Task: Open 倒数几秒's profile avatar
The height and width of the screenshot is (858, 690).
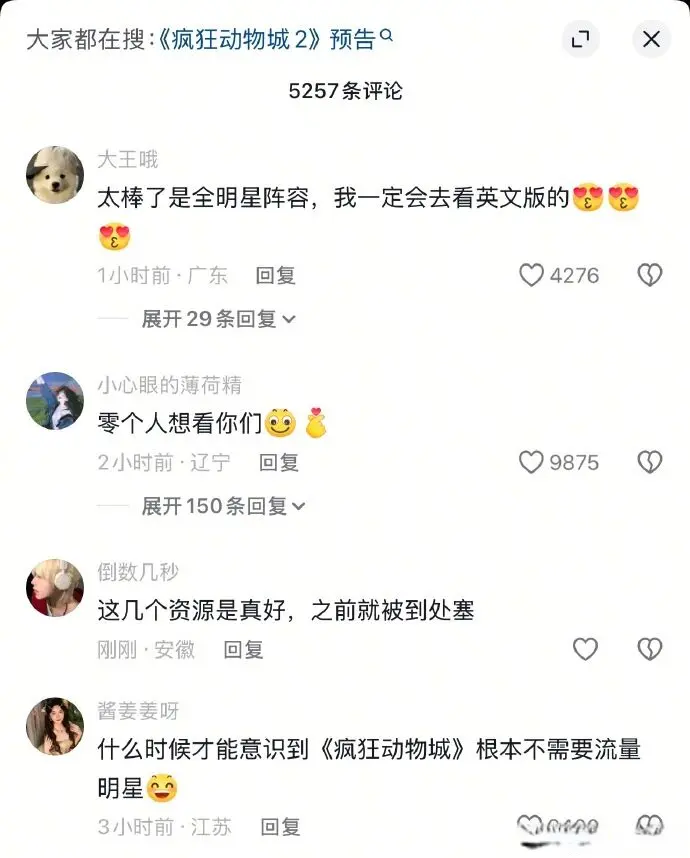Action: pyautogui.click(x=54, y=588)
